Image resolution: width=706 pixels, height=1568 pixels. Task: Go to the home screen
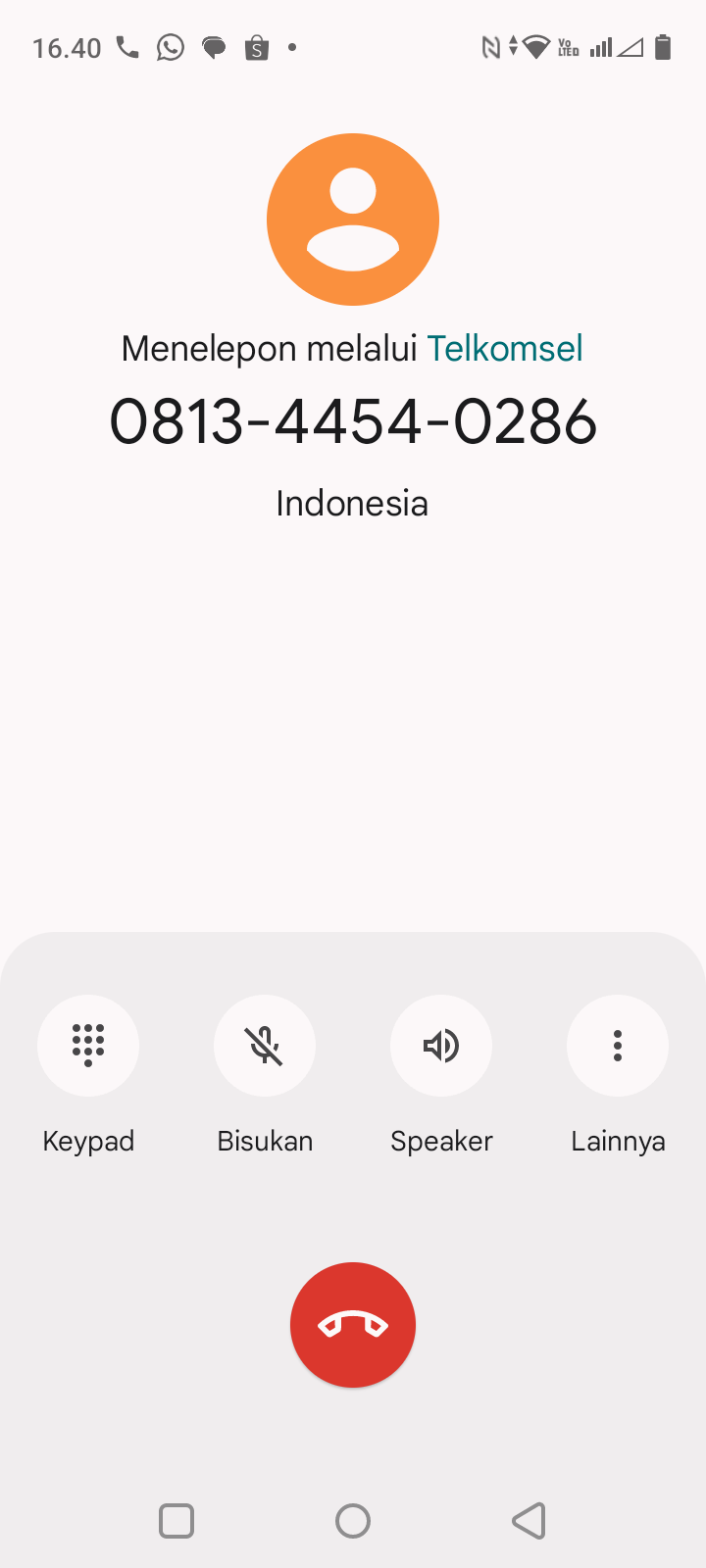[353, 1521]
